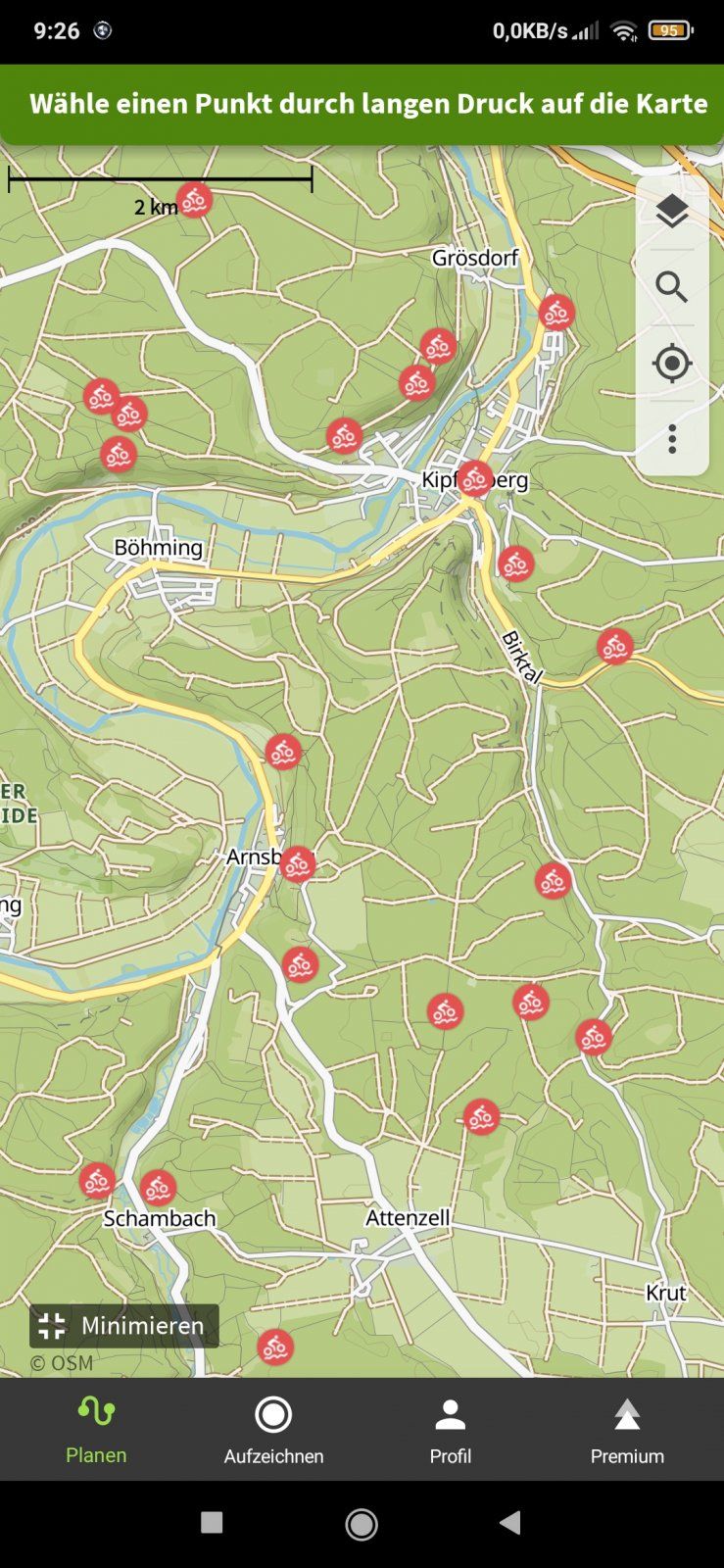724x1568 pixels.
Task: Go to the system home screen
Action: (x=362, y=1523)
